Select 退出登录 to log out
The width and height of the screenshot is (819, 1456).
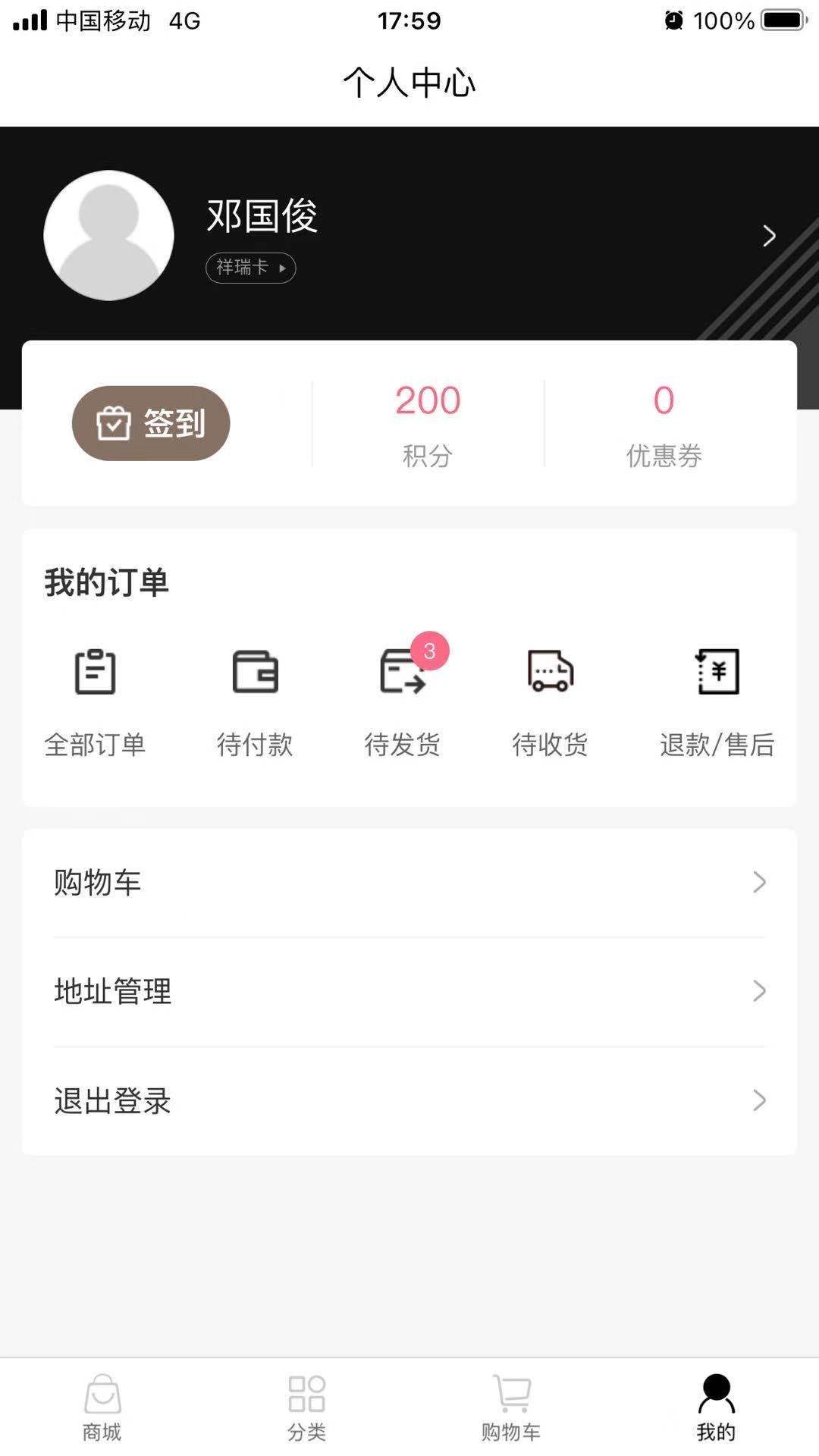[x=409, y=1100]
